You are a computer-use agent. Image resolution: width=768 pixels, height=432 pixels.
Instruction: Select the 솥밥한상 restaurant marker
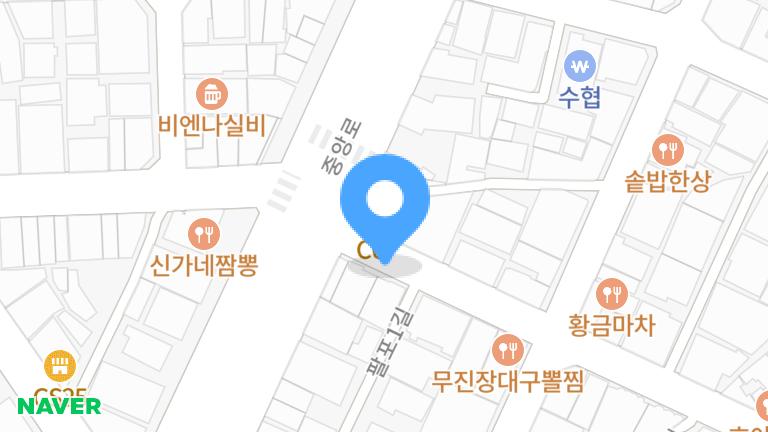pyautogui.click(x=666, y=151)
